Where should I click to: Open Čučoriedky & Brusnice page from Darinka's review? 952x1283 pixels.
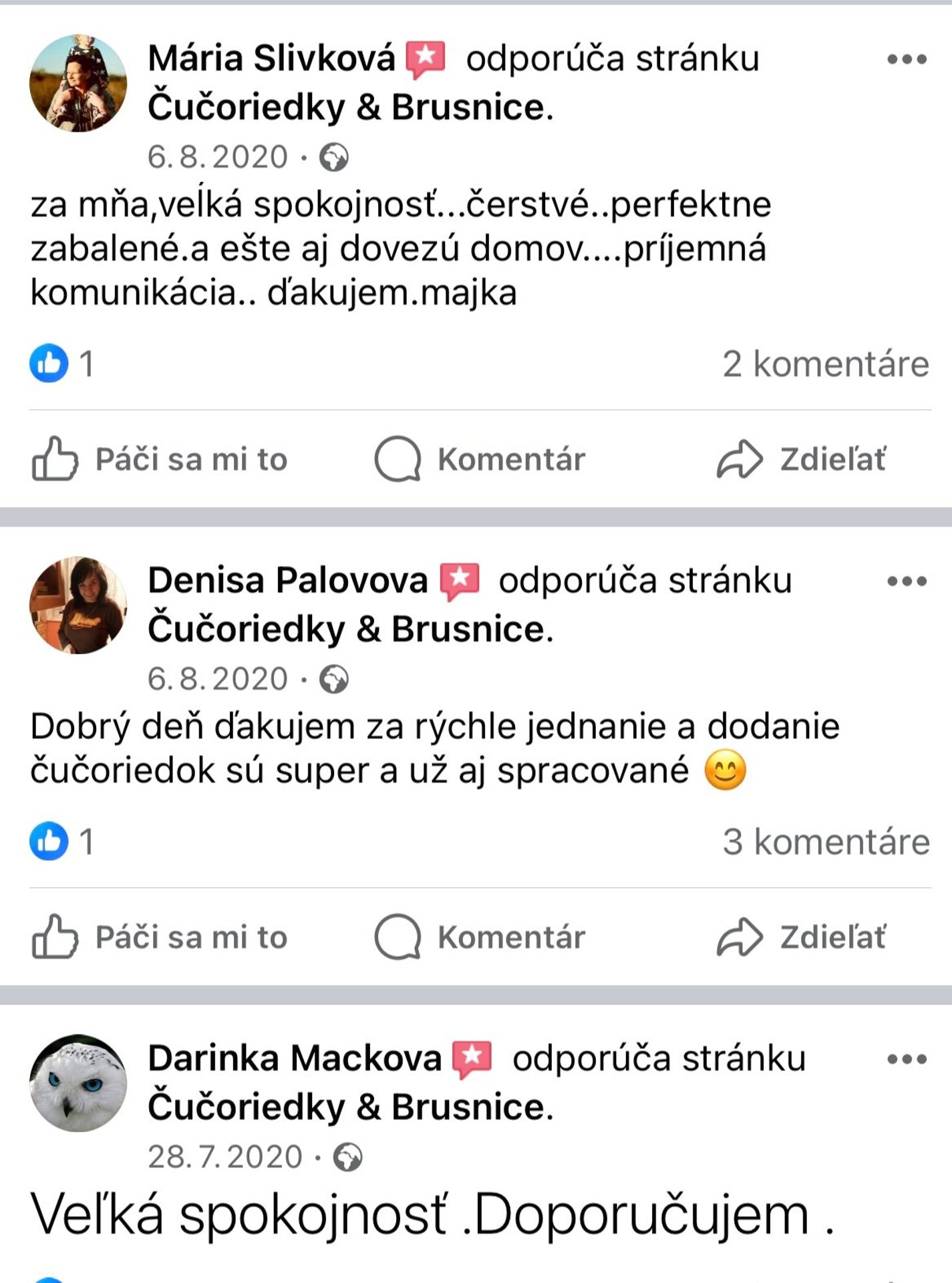tap(349, 1107)
